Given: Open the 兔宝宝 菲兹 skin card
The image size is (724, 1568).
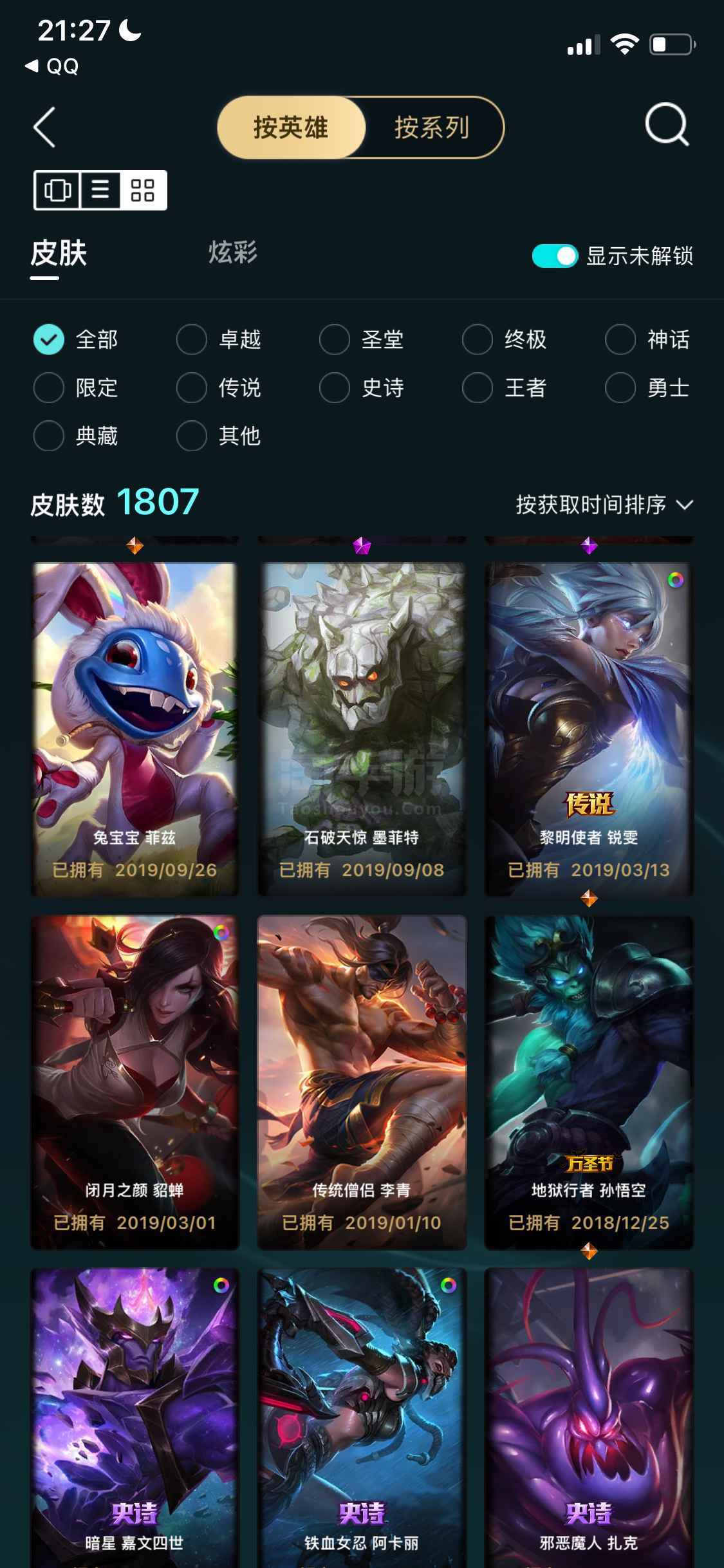Looking at the screenshot, I should point(135,729).
